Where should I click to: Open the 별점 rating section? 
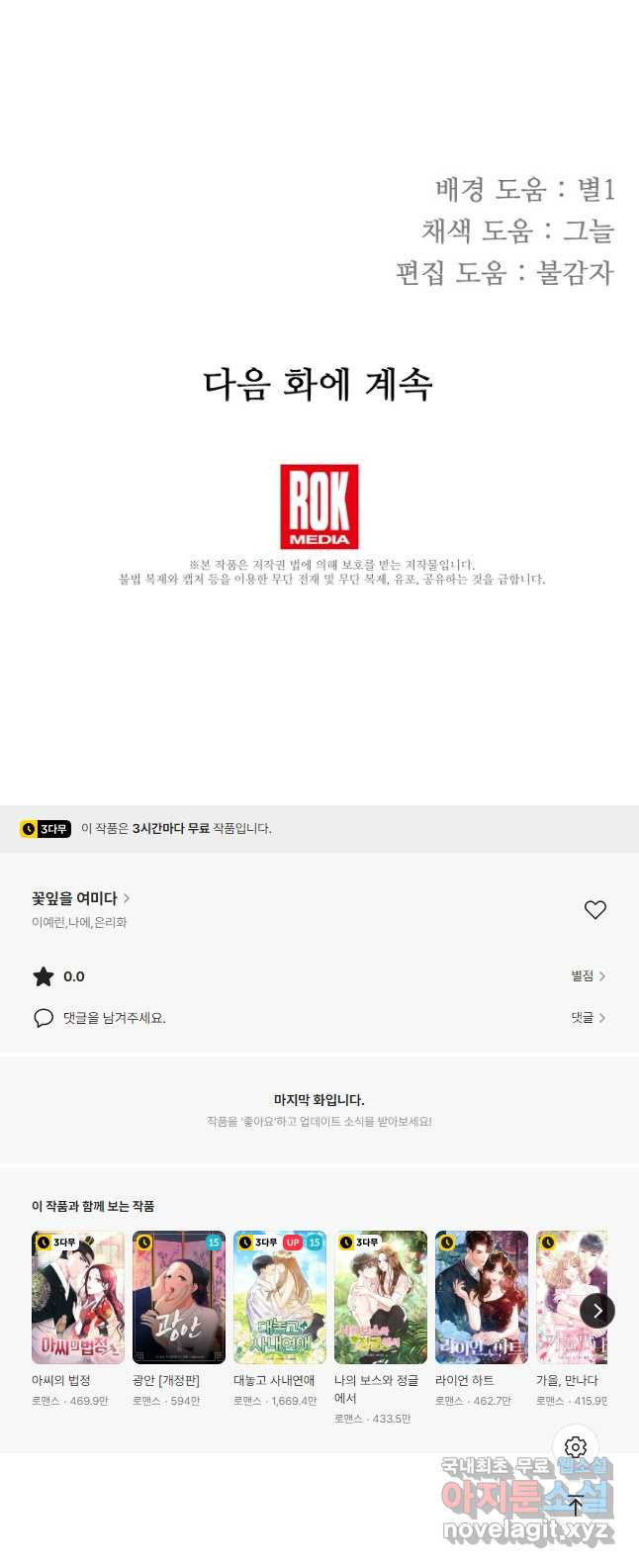pyautogui.click(x=588, y=976)
